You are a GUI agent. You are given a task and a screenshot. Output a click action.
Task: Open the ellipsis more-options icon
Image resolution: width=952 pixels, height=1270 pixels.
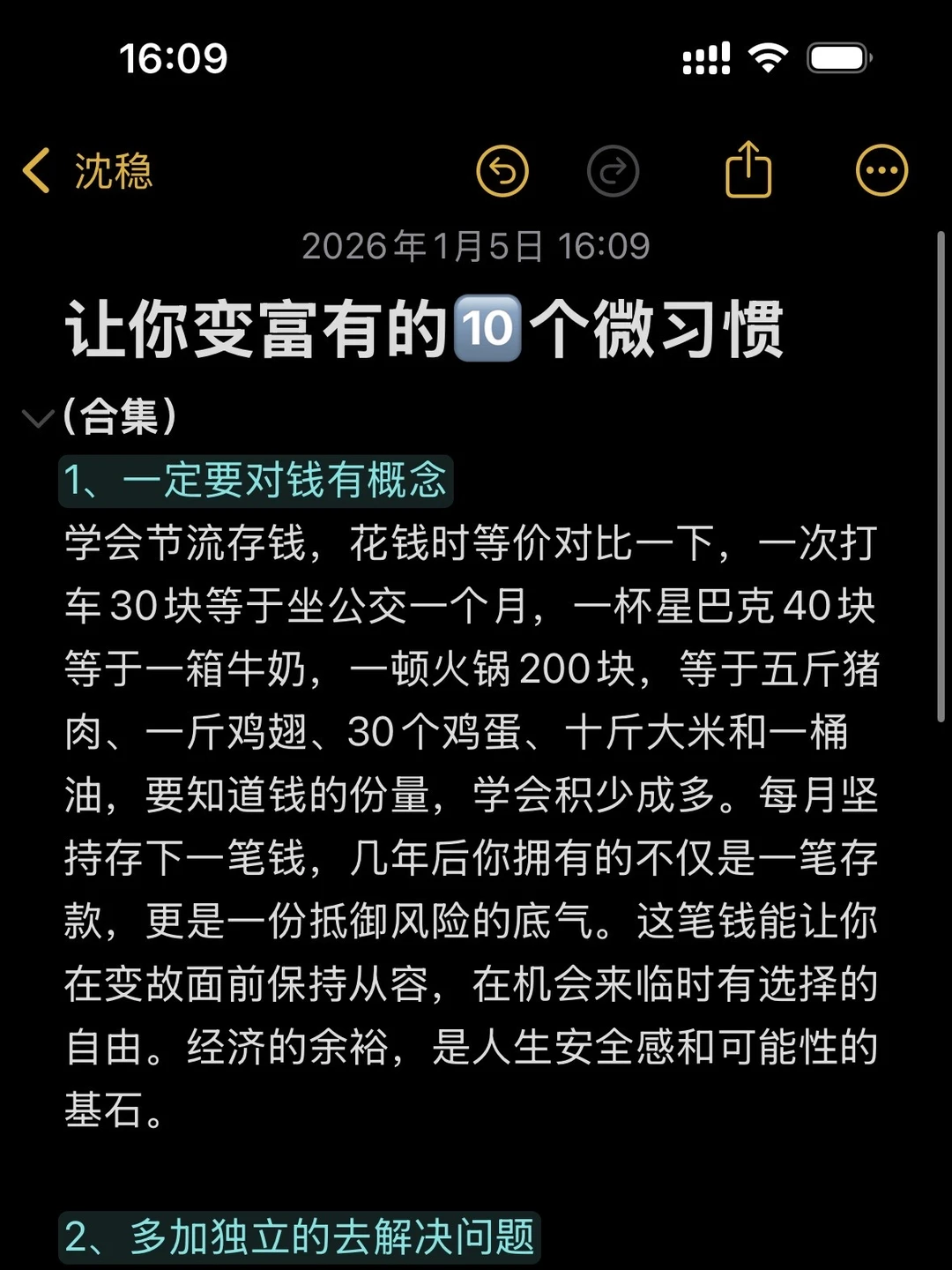coord(880,169)
